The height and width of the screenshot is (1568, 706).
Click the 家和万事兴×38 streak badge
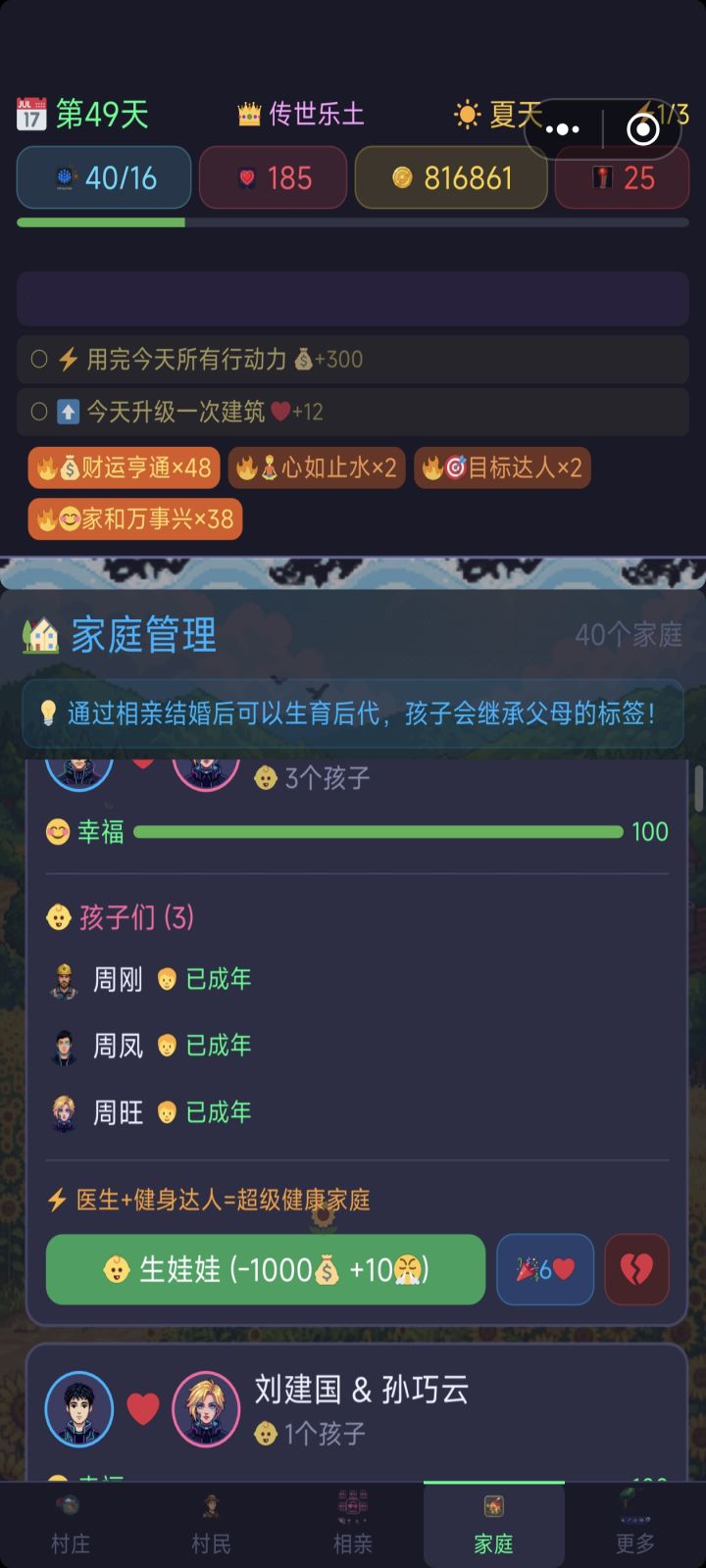tap(134, 518)
